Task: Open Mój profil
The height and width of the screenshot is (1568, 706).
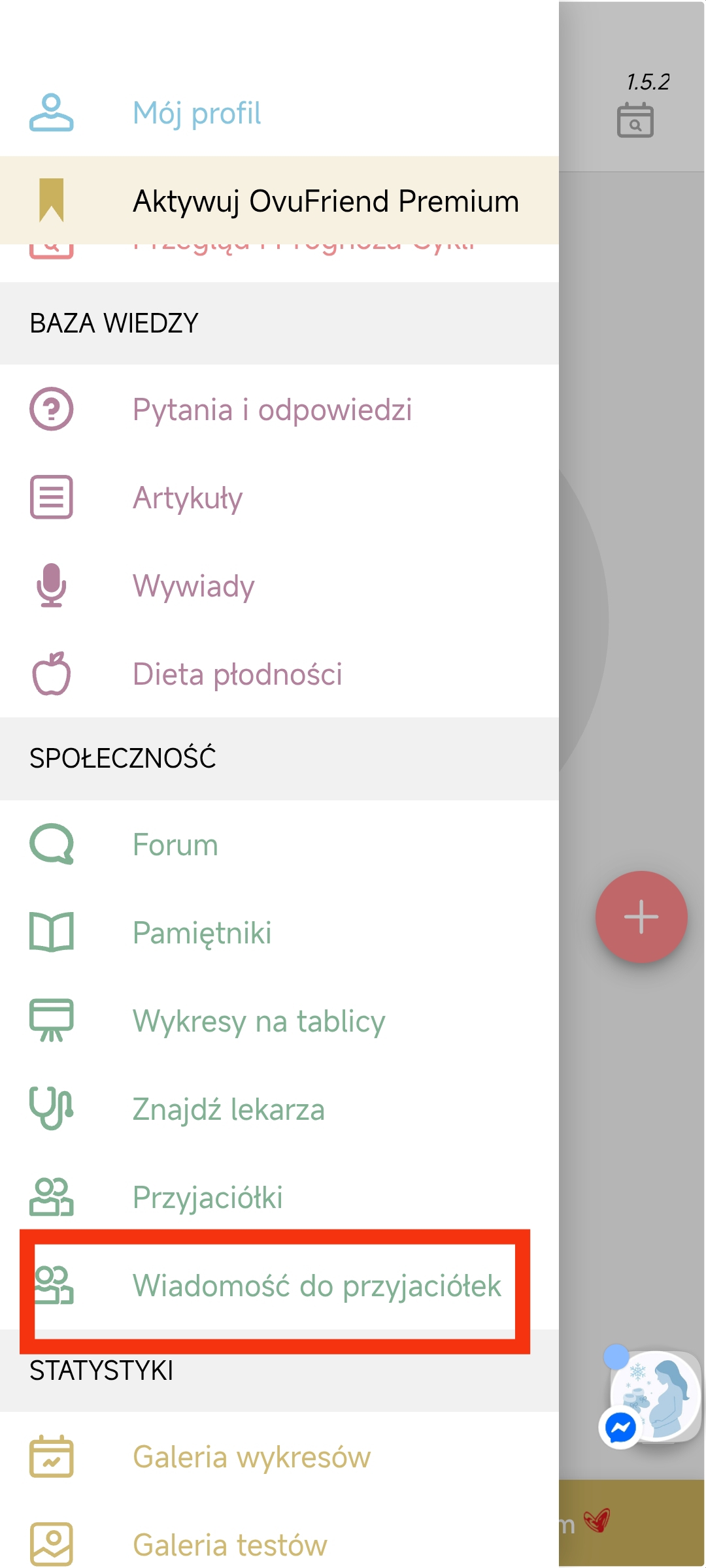Action: [196, 112]
